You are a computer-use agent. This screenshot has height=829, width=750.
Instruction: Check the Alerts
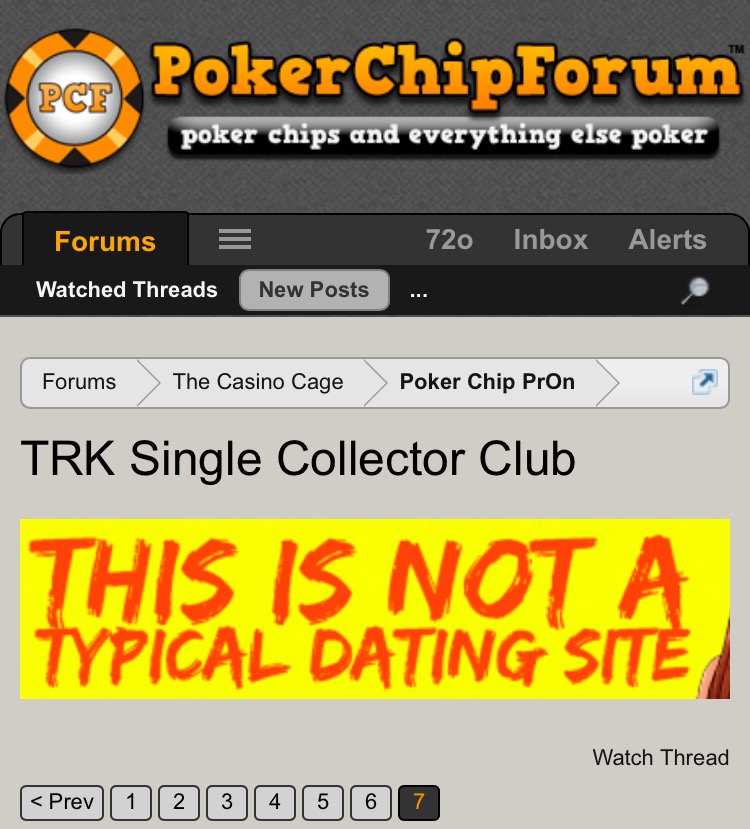[x=667, y=240]
